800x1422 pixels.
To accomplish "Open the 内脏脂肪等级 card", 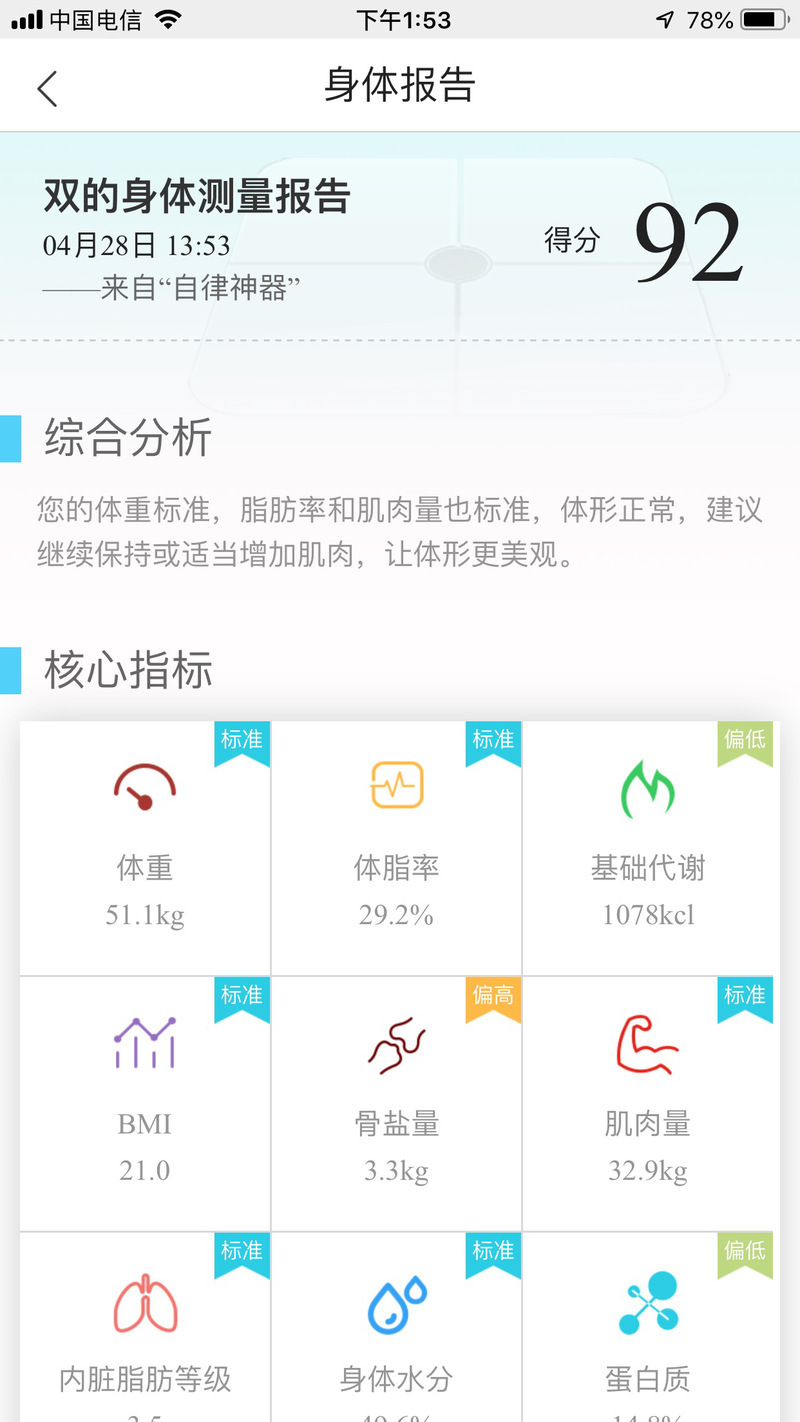I will (145, 1327).
